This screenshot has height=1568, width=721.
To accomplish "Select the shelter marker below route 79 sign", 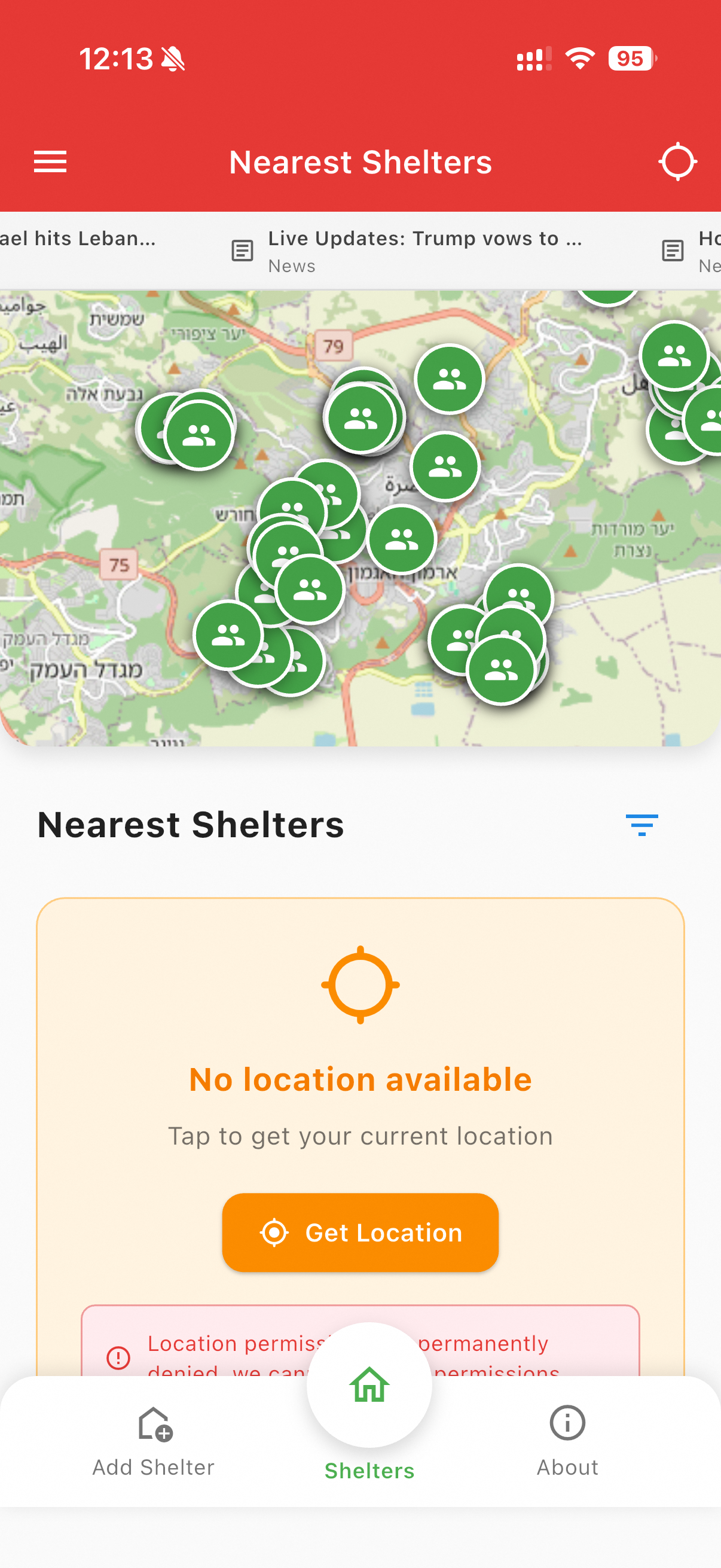I will pyautogui.click(x=360, y=419).
